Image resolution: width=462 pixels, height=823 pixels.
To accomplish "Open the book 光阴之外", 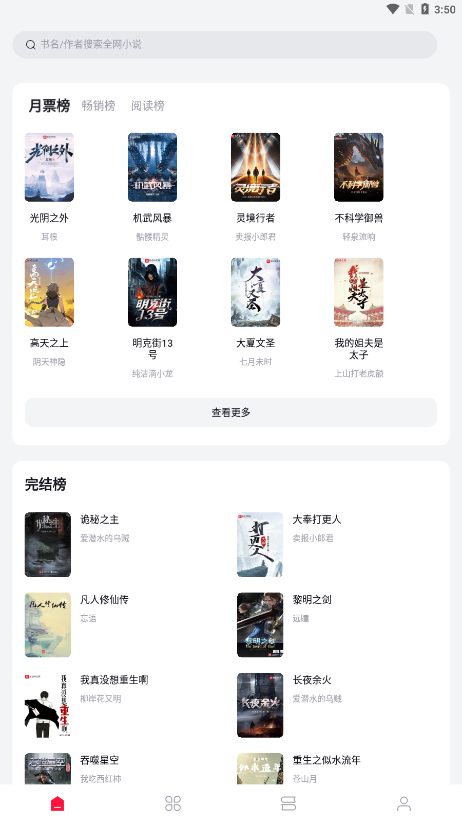I will [x=49, y=187].
